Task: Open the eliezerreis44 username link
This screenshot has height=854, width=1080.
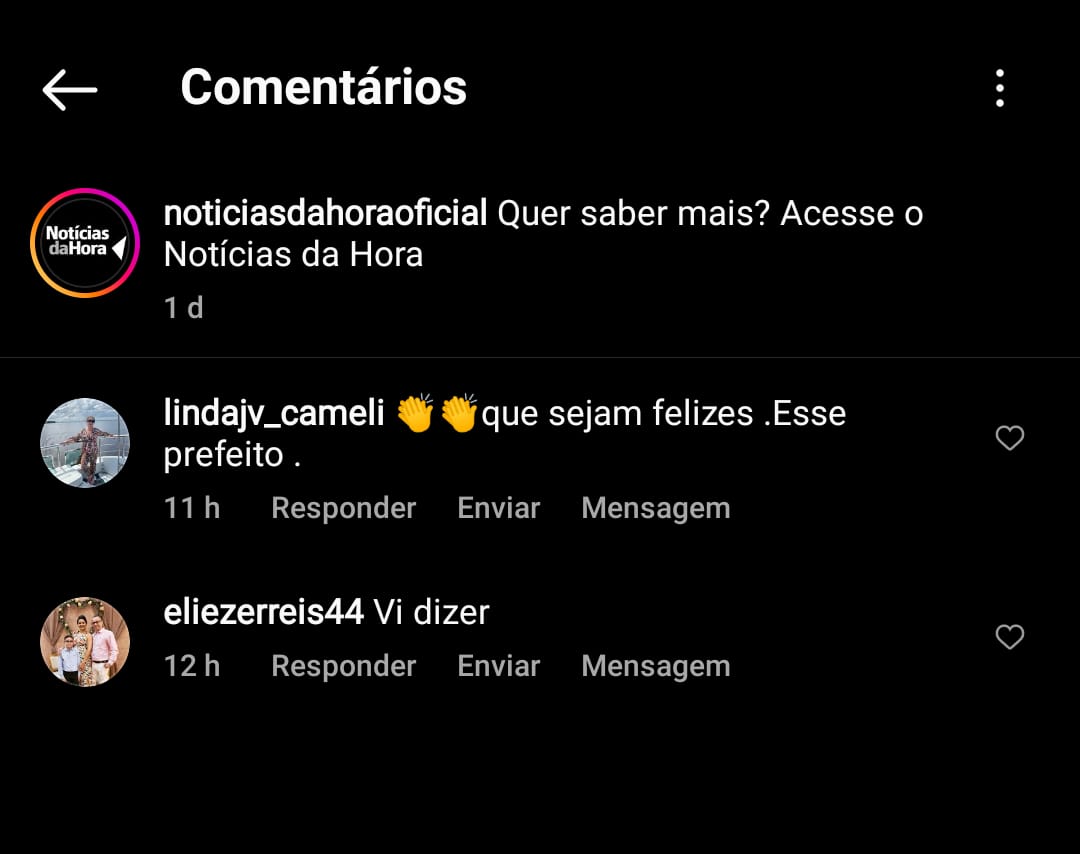Action: point(263,612)
